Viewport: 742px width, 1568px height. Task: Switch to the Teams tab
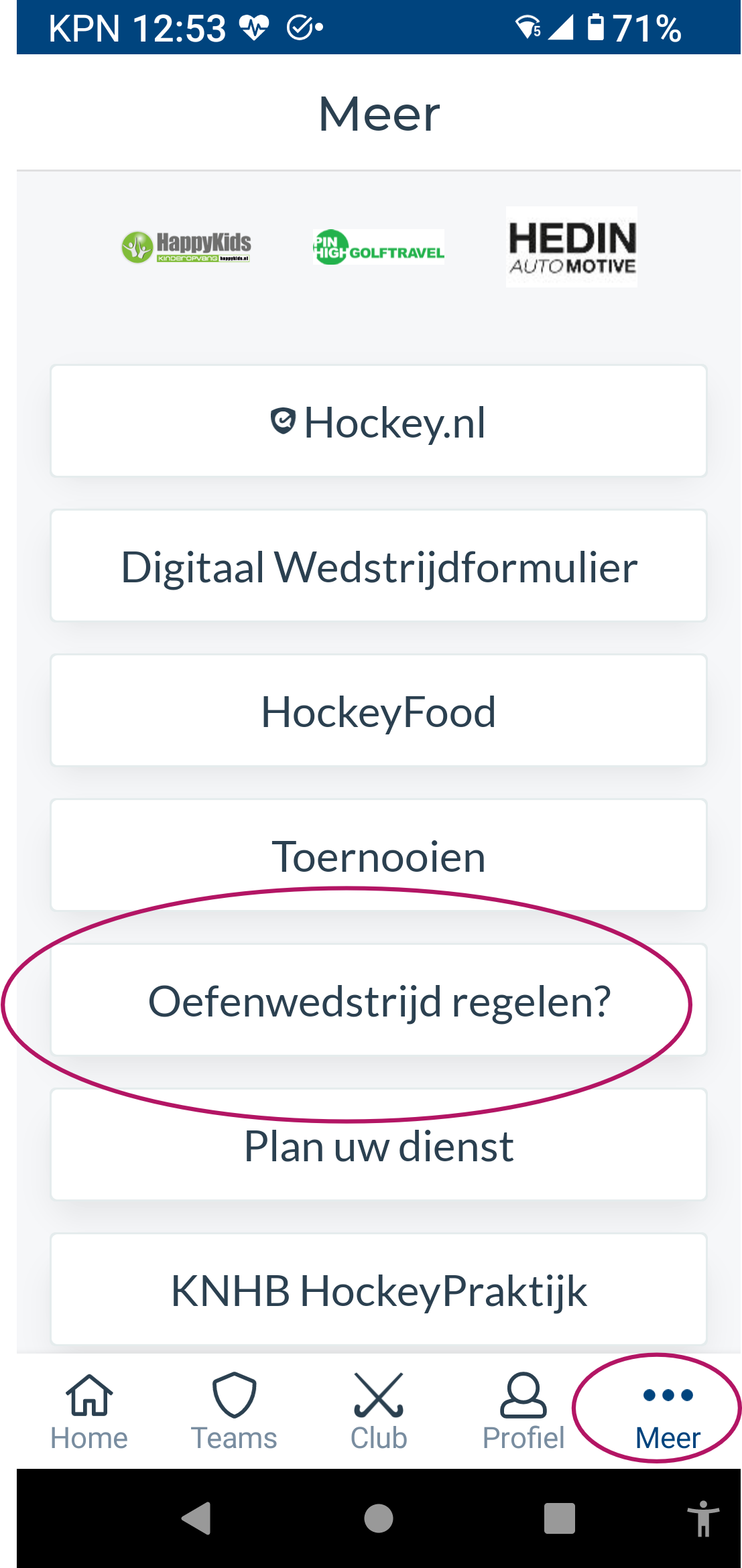pyautogui.click(x=234, y=1411)
